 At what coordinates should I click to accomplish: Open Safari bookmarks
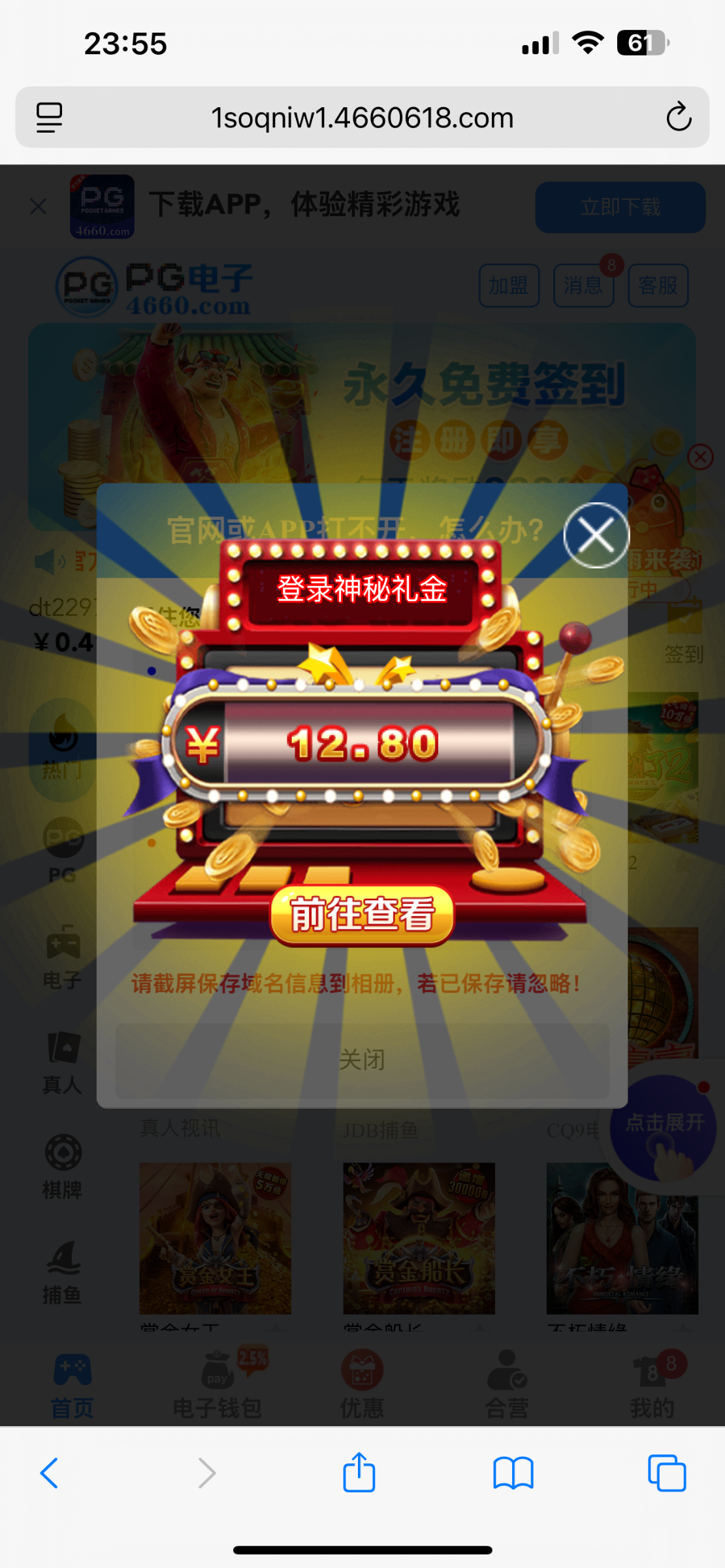513,1473
